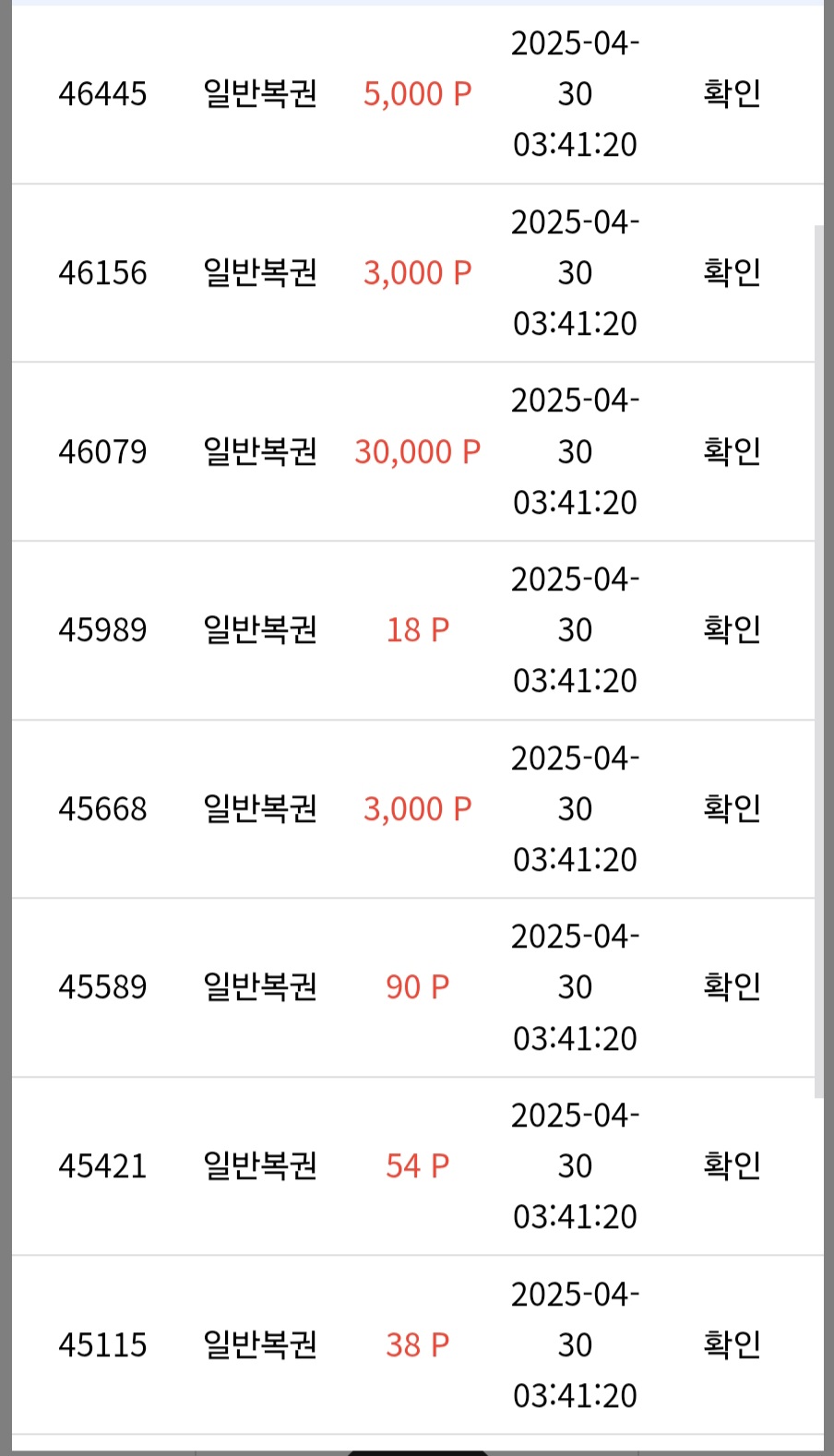Tap 확인 for lottery entry 46445

pos(732,93)
